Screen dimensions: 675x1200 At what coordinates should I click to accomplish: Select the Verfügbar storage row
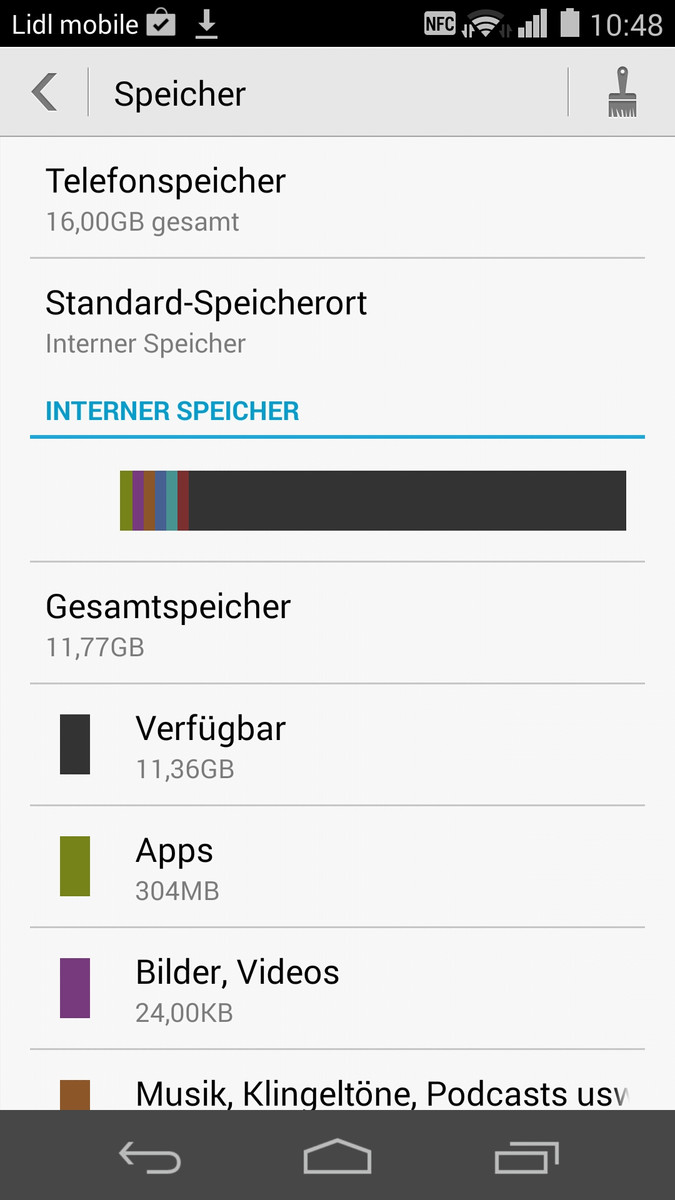coord(337,744)
